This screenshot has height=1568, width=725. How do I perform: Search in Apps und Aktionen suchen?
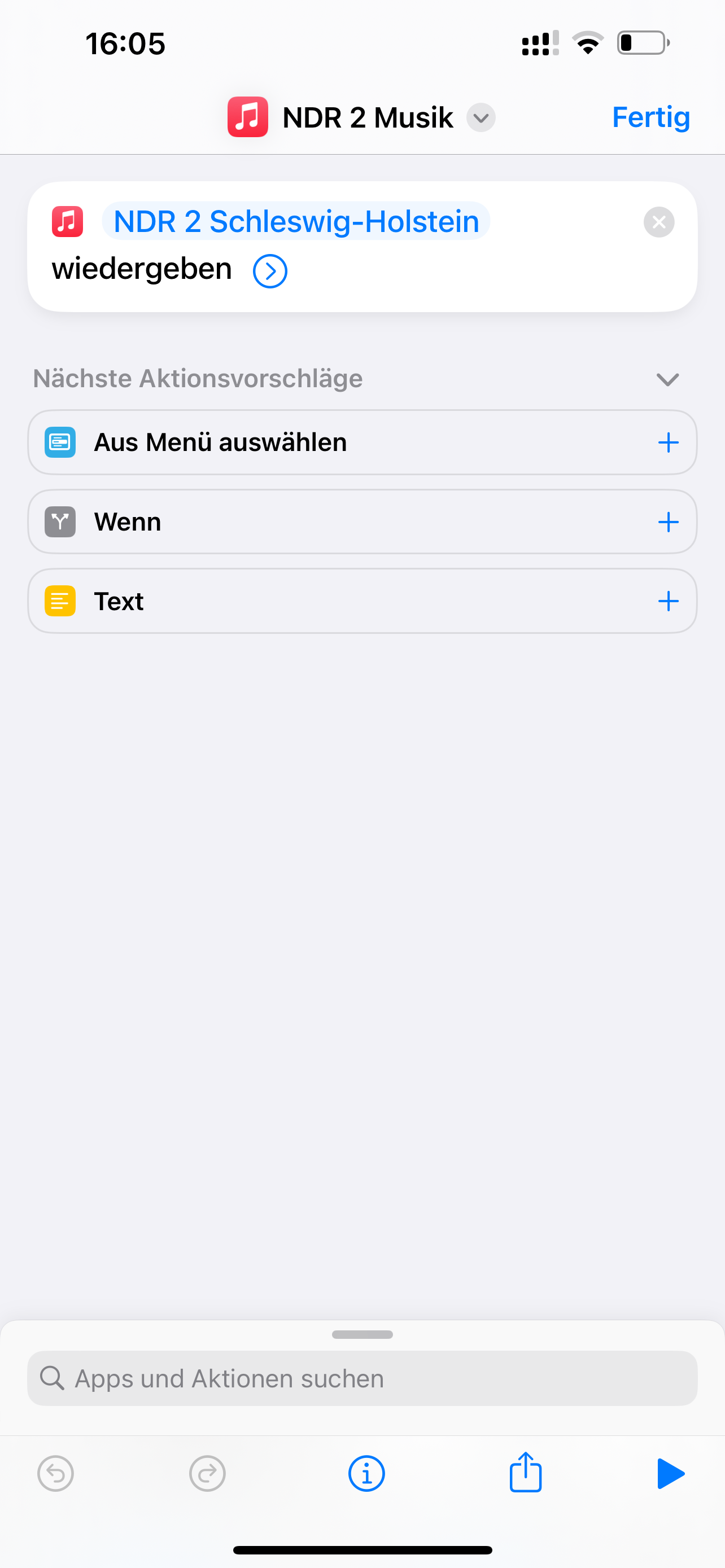click(362, 1378)
